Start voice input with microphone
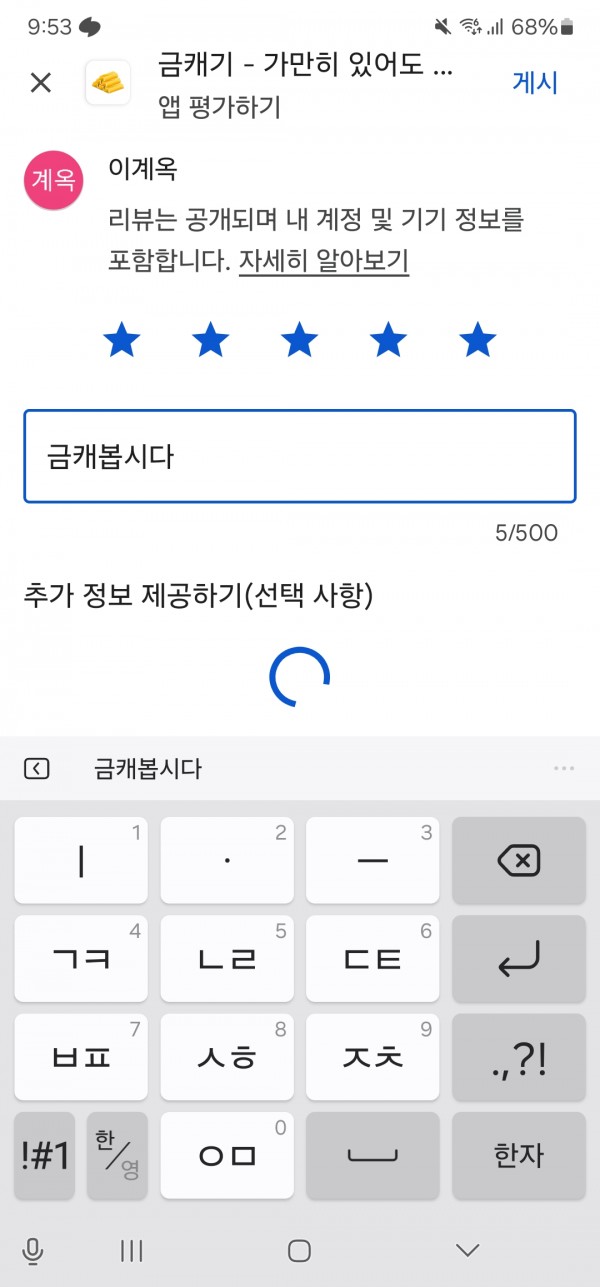This screenshot has height=1287, width=600. click(x=33, y=1250)
